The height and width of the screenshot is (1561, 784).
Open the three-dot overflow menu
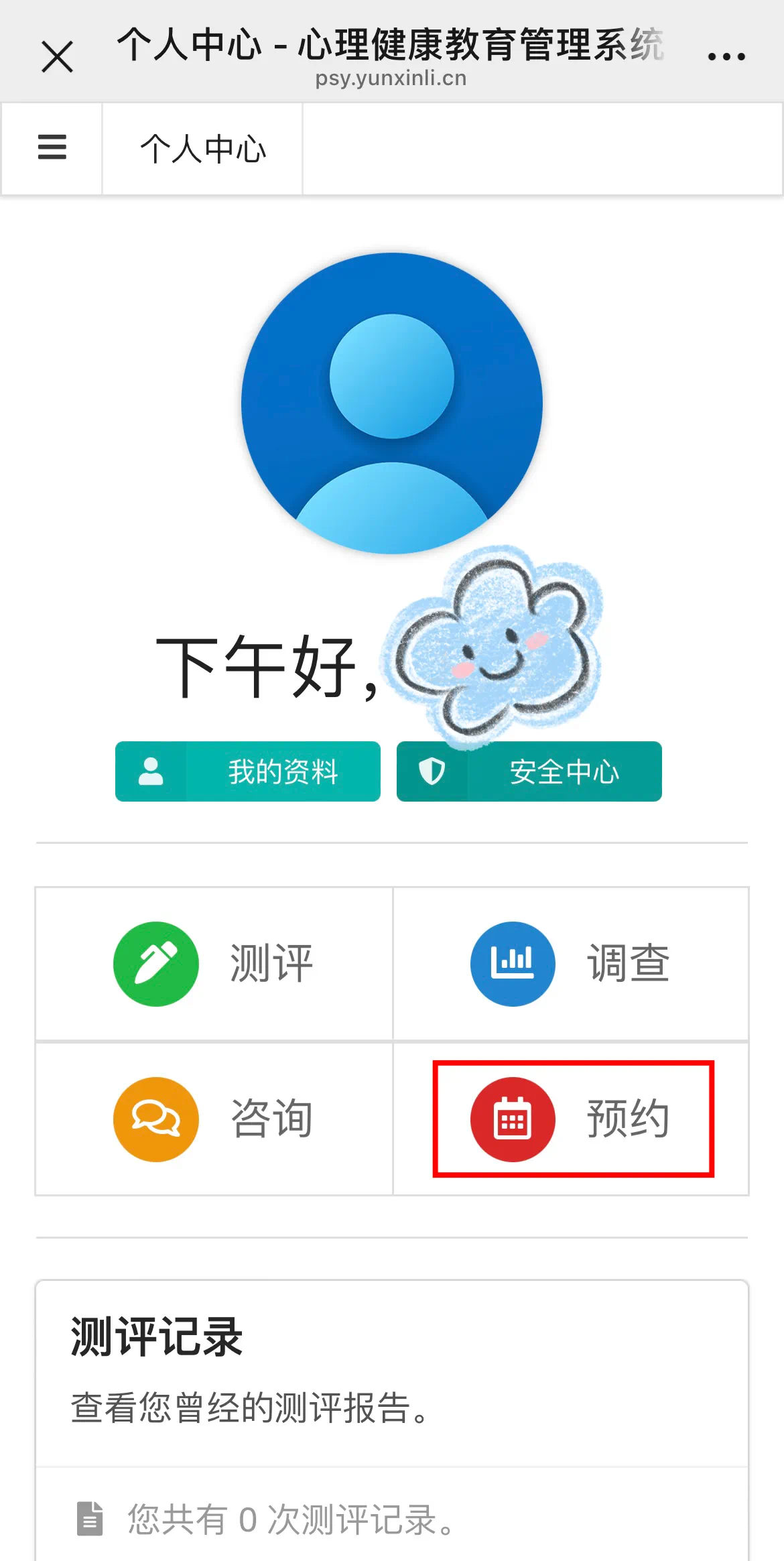pyautogui.click(x=726, y=57)
